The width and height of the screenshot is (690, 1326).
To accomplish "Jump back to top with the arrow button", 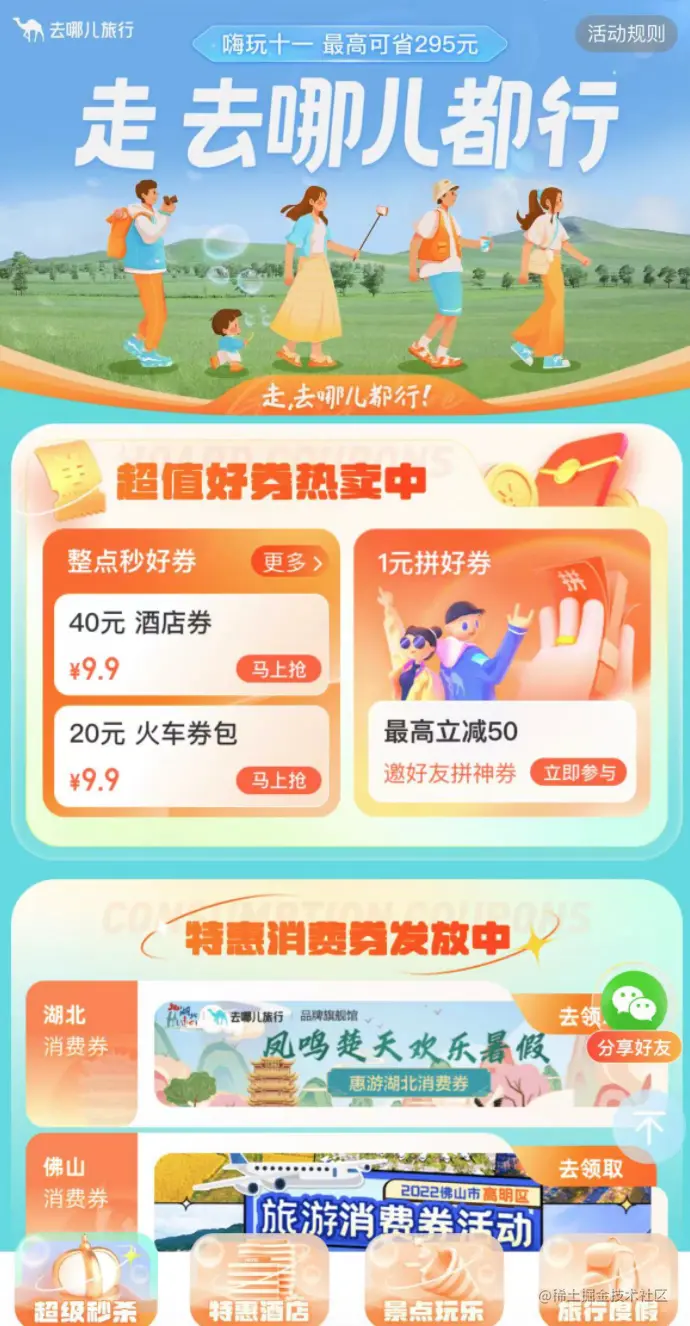I will click(649, 1128).
